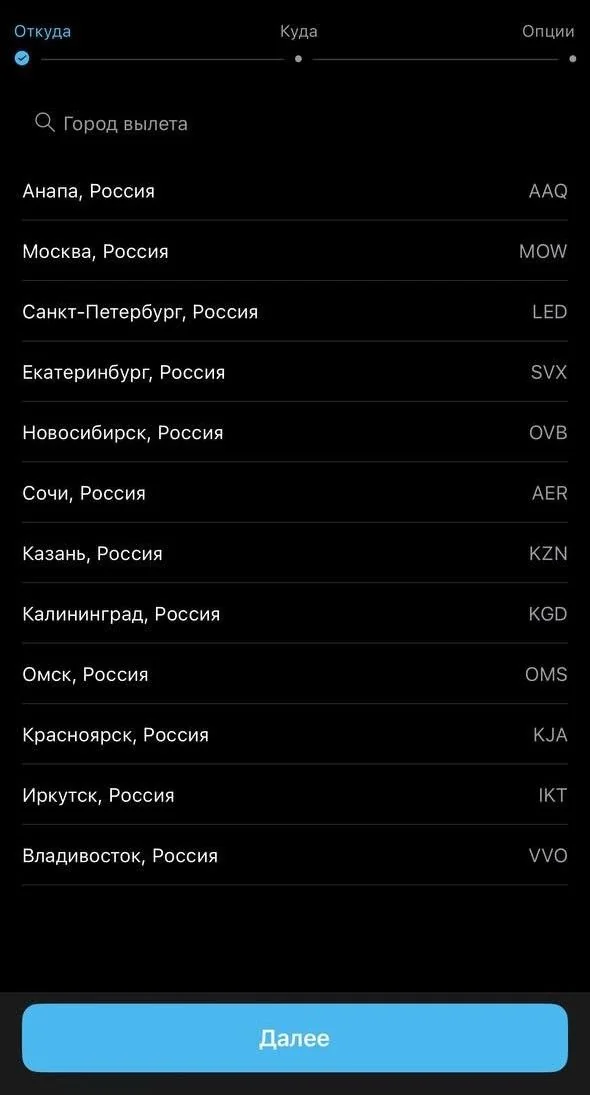Pick Калининград, Россия
Viewport: 590px width, 1095px height.
295,613
